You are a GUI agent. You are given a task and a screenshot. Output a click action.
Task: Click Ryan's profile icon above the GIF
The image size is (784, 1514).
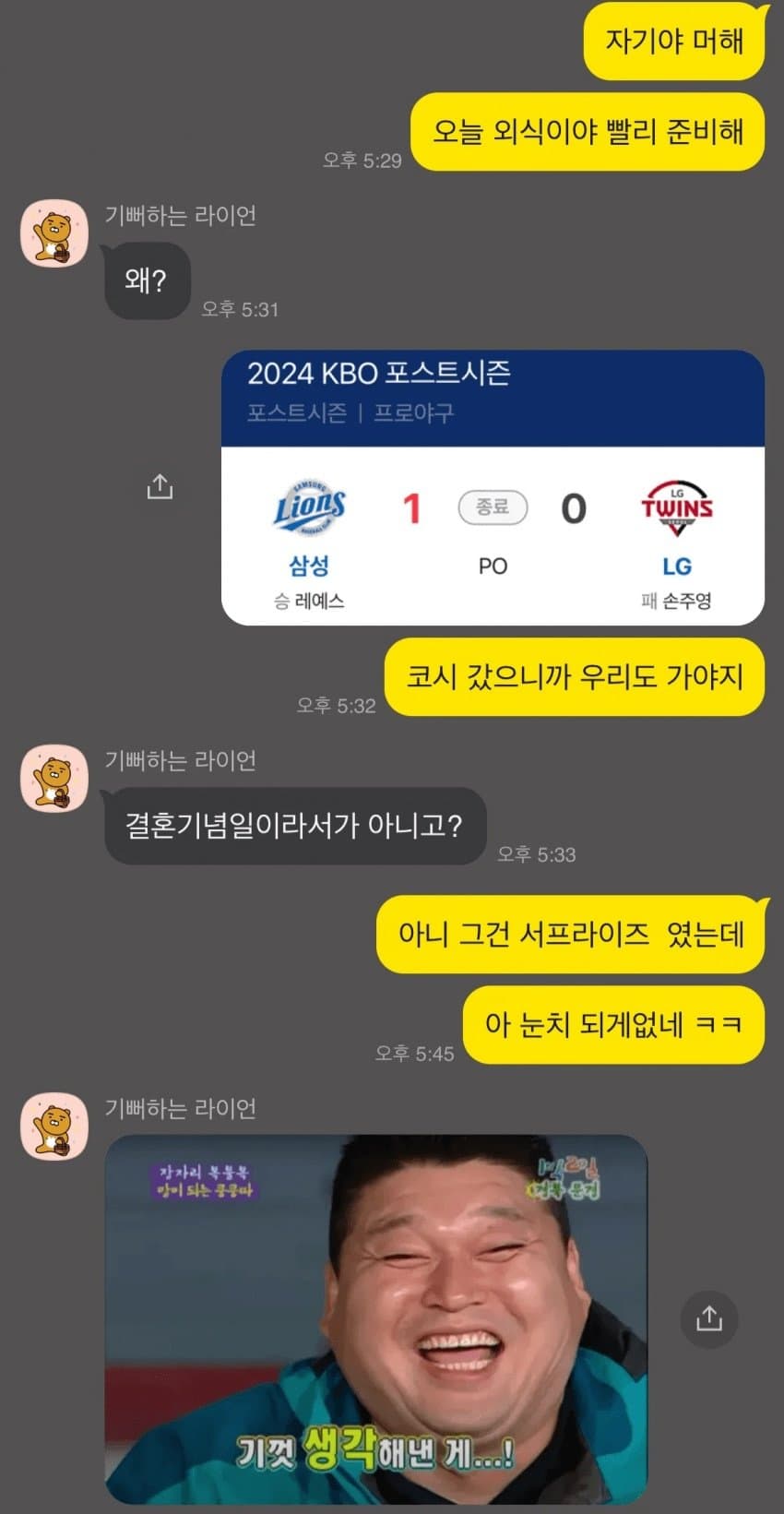(x=53, y=1127)
